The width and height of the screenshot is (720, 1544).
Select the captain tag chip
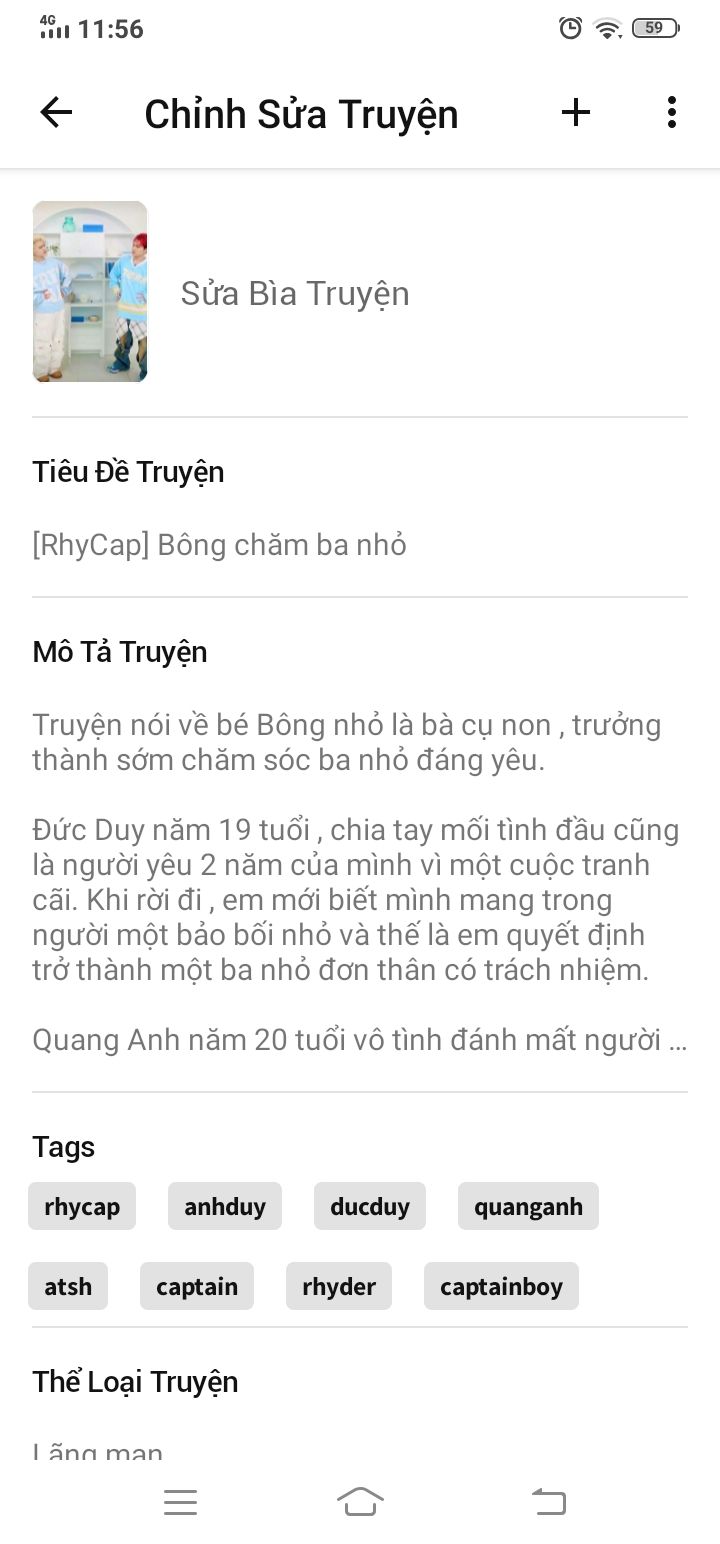click(197, 1286)
